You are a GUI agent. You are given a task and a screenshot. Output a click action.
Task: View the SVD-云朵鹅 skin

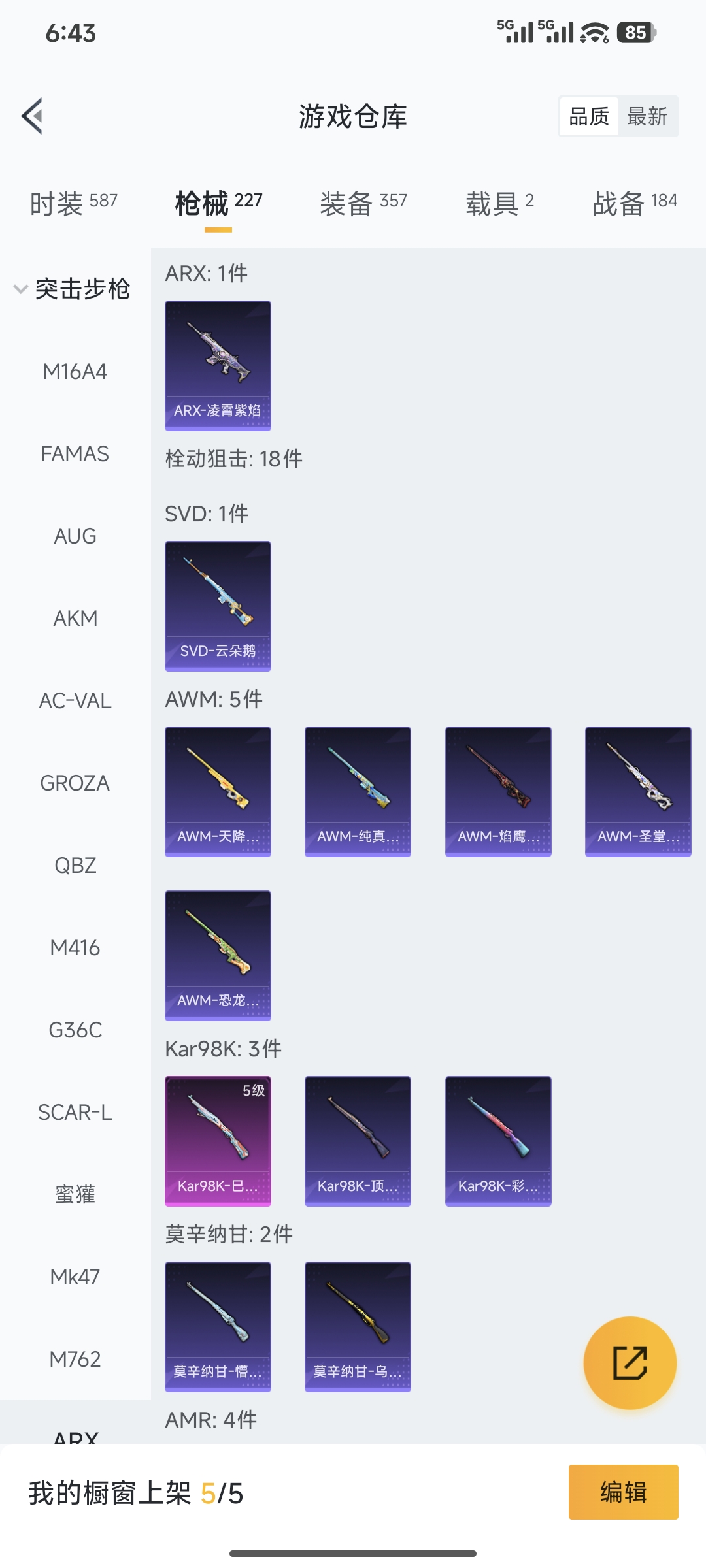[218, 605]
